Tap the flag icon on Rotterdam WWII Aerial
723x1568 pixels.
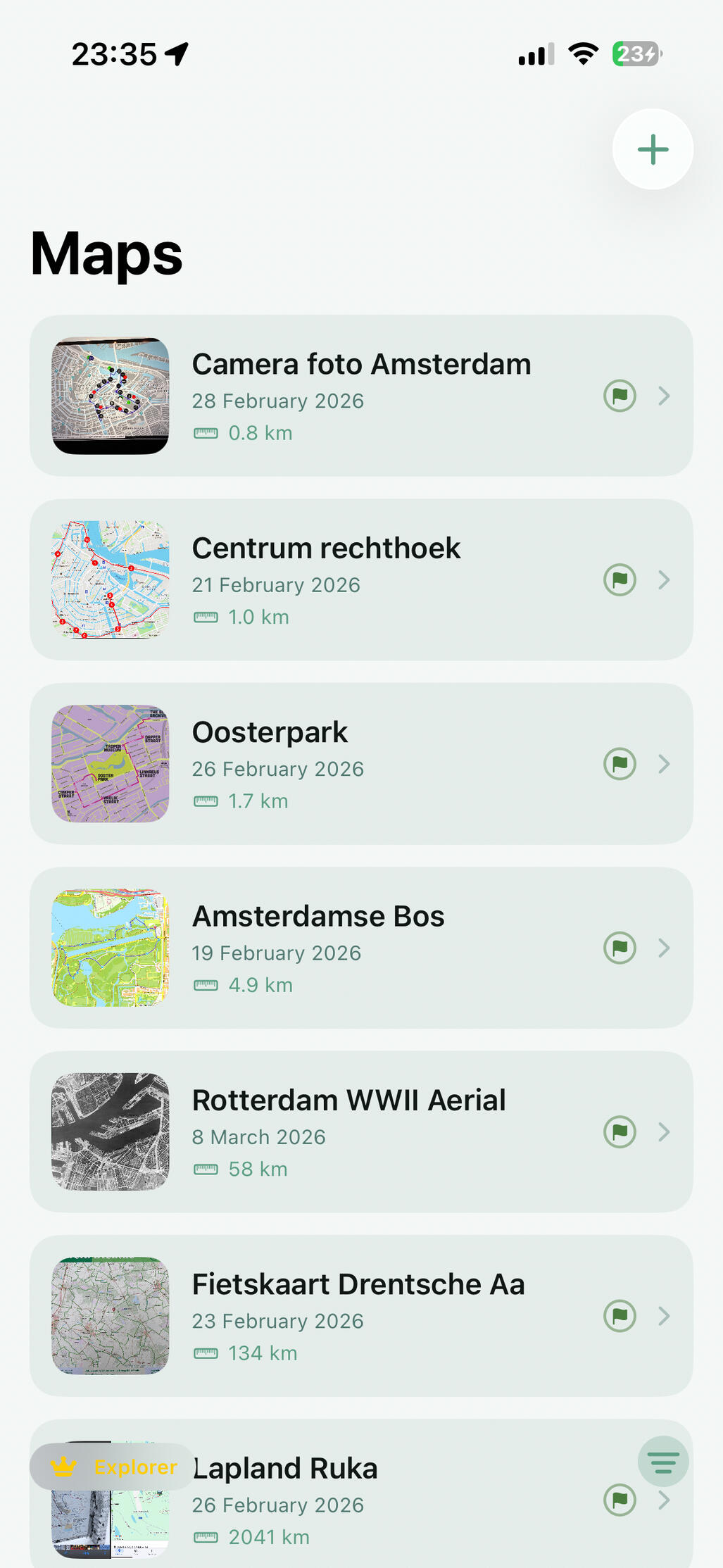point(619,1132)
